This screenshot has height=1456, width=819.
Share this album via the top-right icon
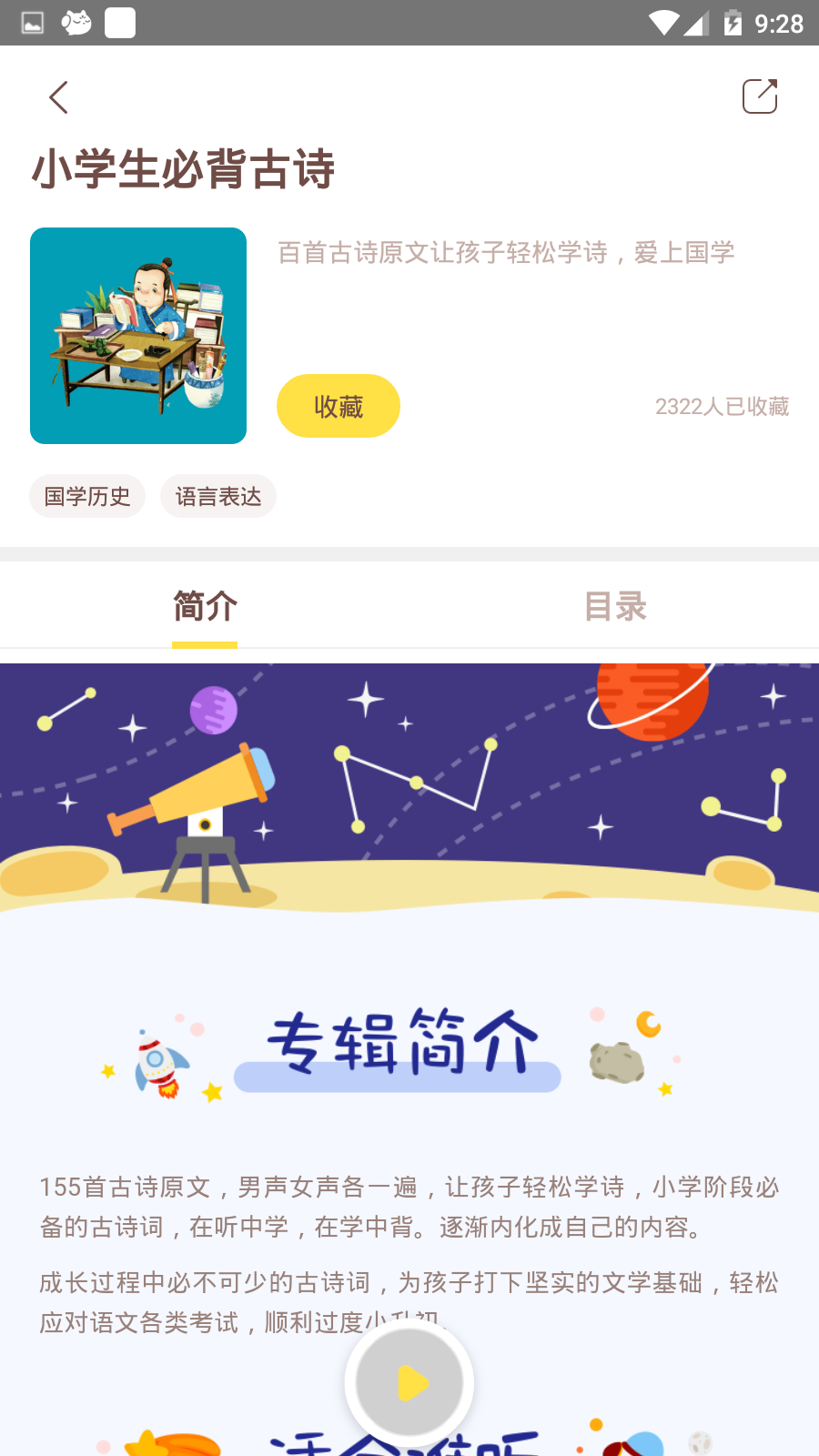pyautogui.click(x=760, y=96)
